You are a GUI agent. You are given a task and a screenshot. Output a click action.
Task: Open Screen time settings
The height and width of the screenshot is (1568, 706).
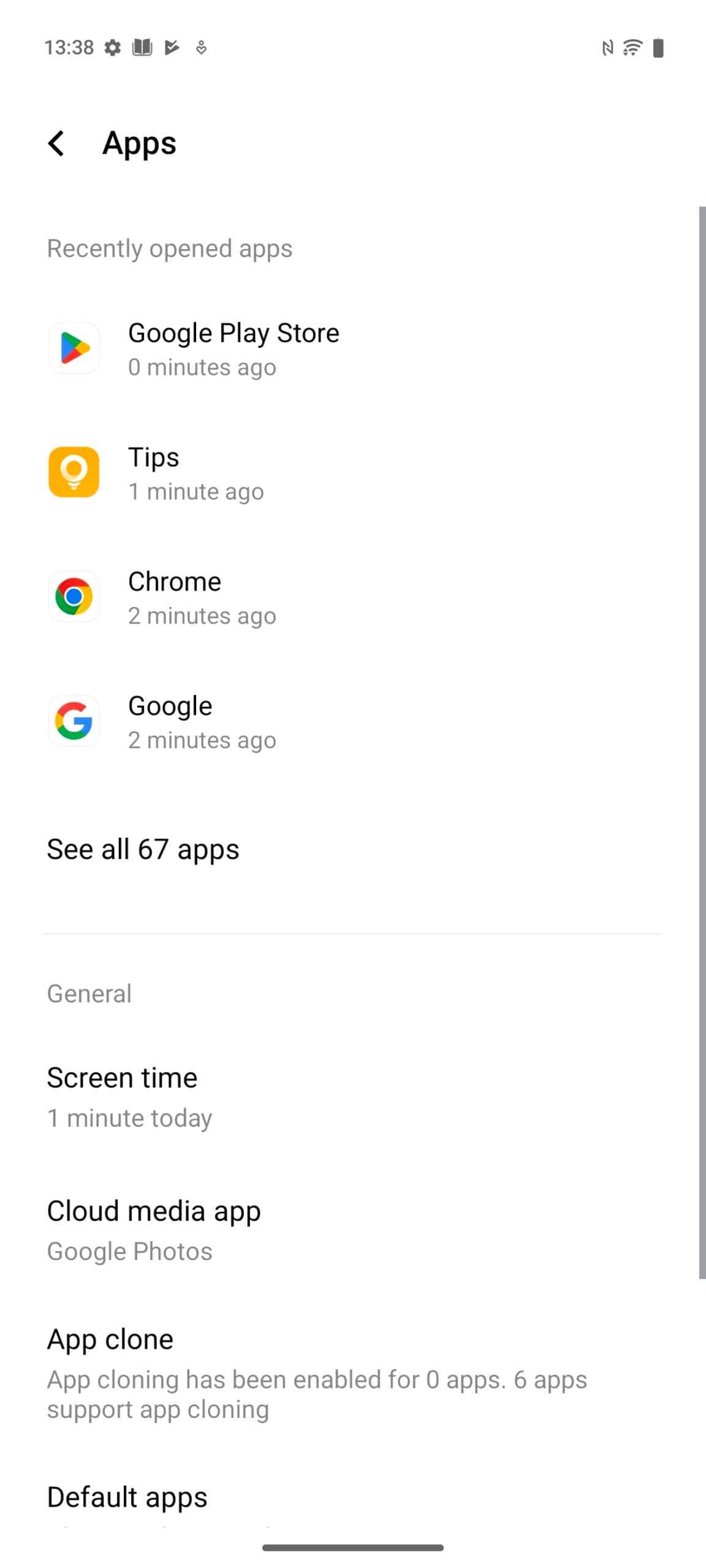(x=353, y=1097)
